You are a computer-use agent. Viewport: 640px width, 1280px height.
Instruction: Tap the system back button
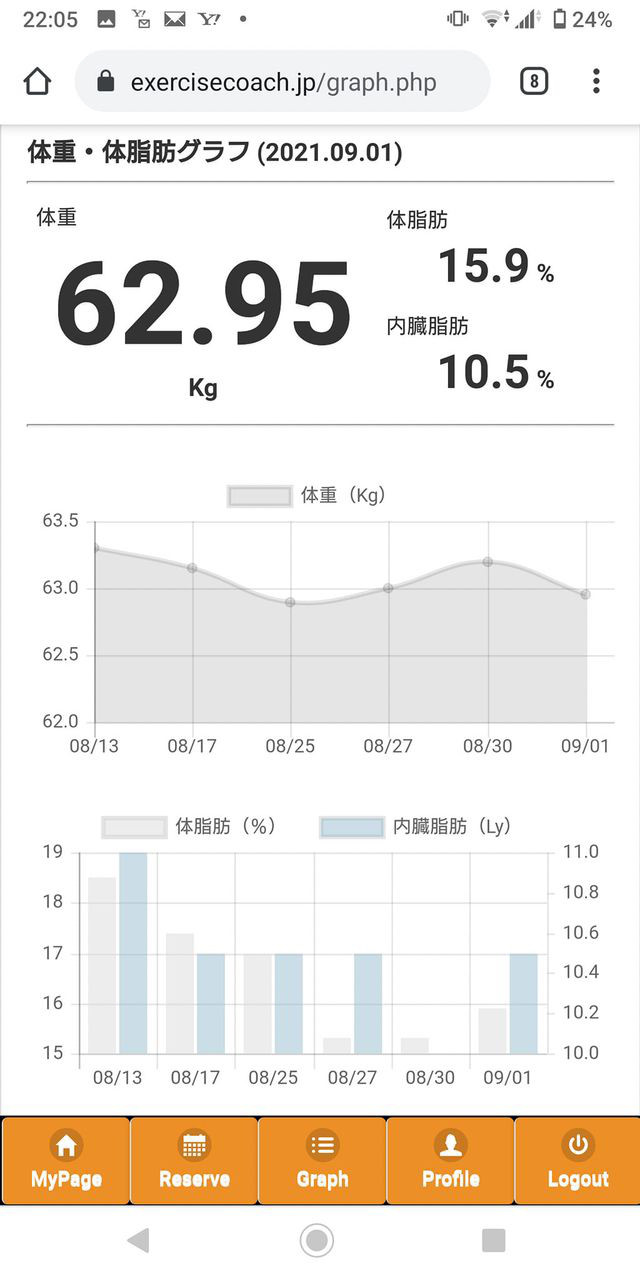(139, 1241)
